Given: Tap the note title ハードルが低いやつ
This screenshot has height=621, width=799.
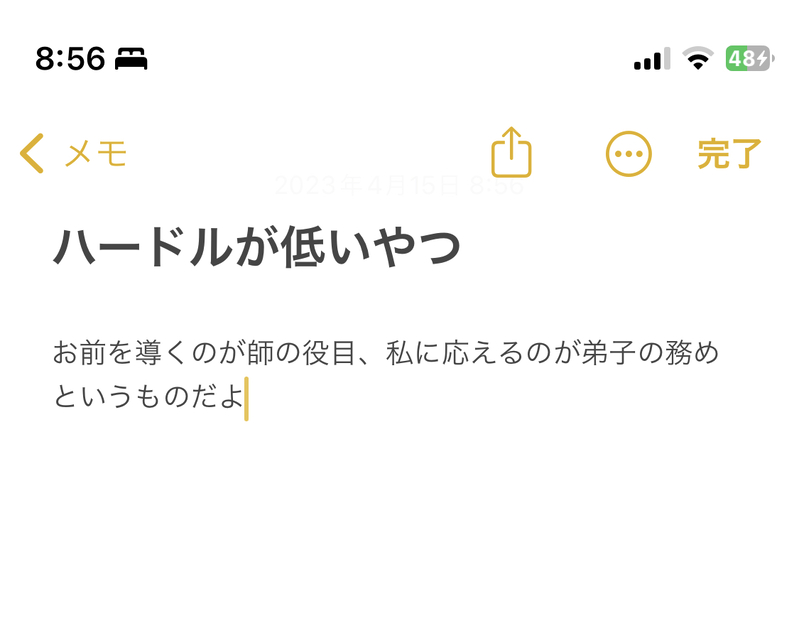Looking at the screenshot, I should click(257, 247).
